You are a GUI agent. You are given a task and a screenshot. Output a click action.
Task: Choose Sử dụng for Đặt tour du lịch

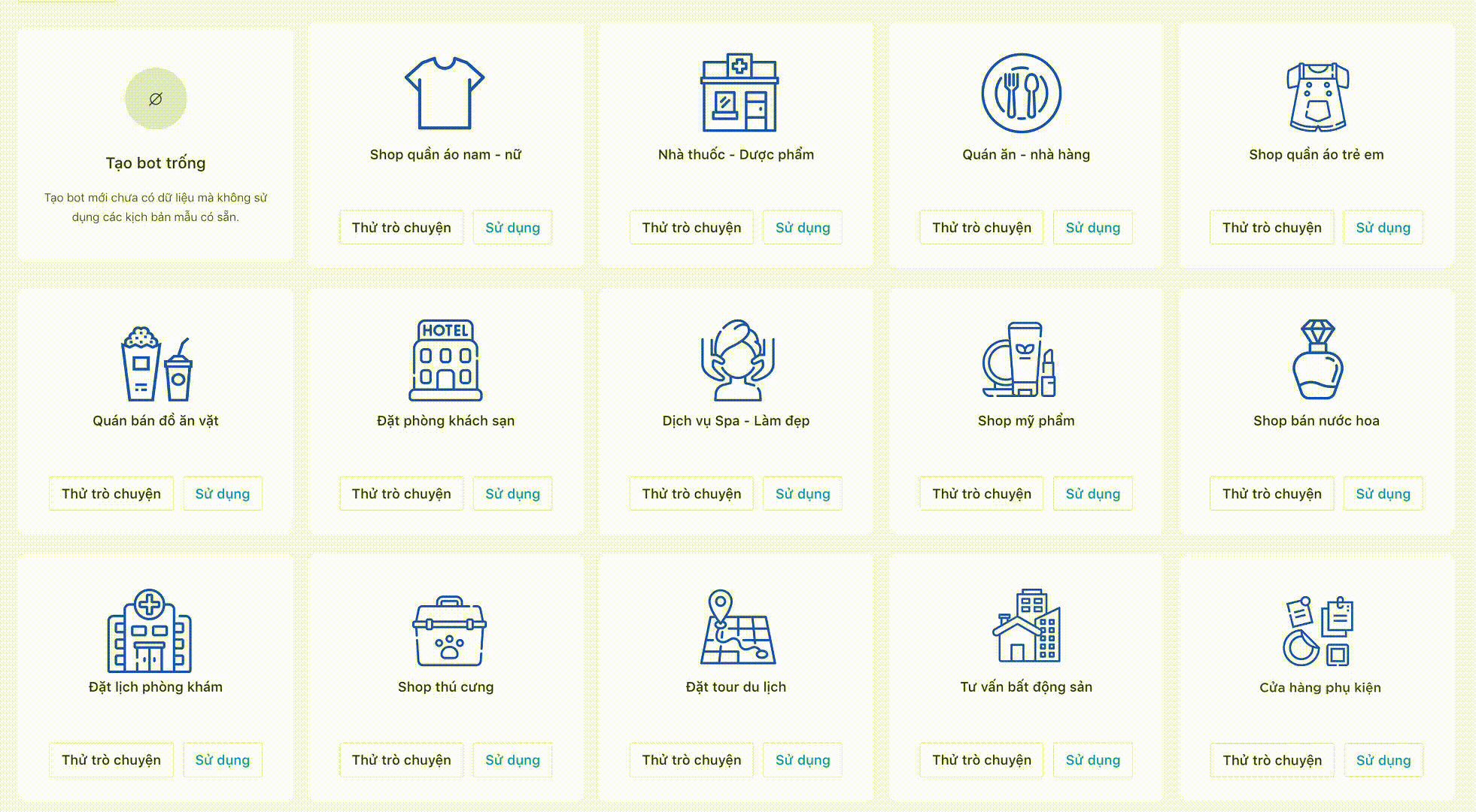(x=802, y=759)
